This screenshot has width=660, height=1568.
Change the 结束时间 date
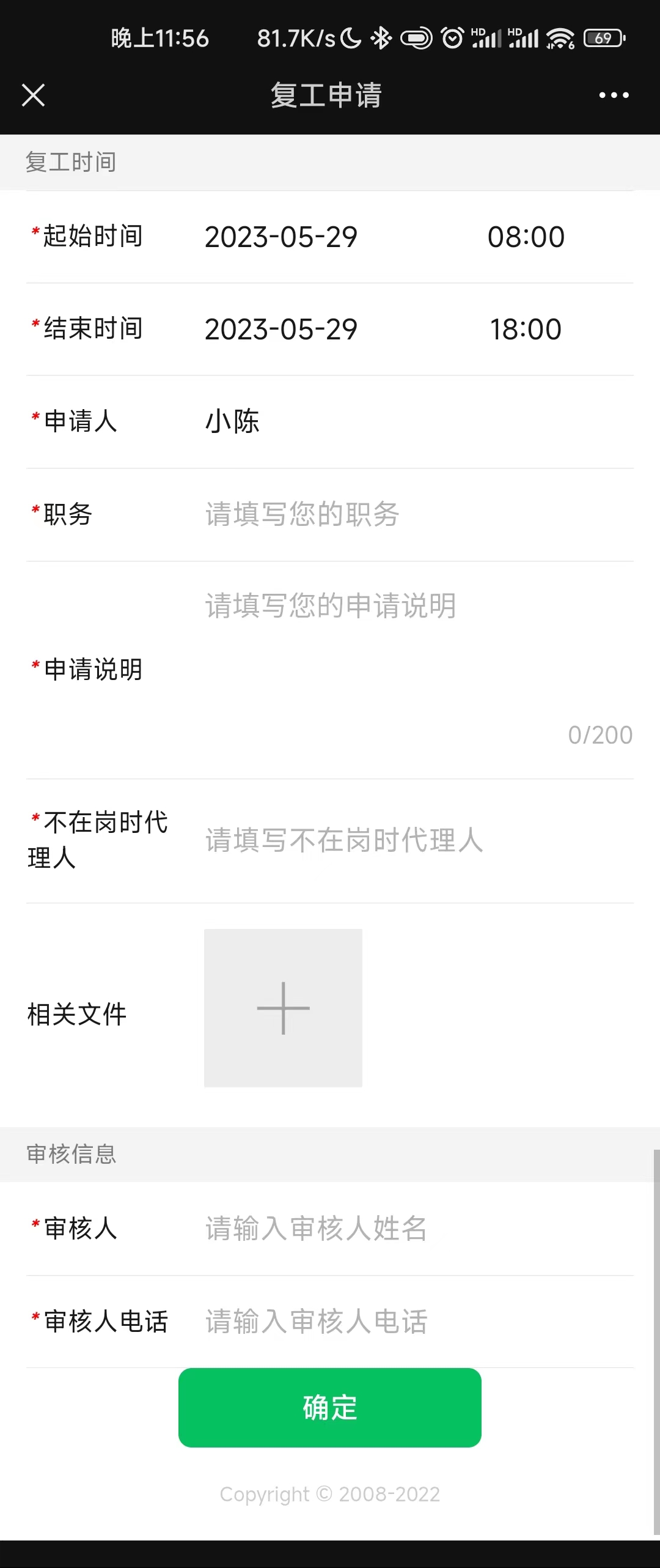pos(281,330)
